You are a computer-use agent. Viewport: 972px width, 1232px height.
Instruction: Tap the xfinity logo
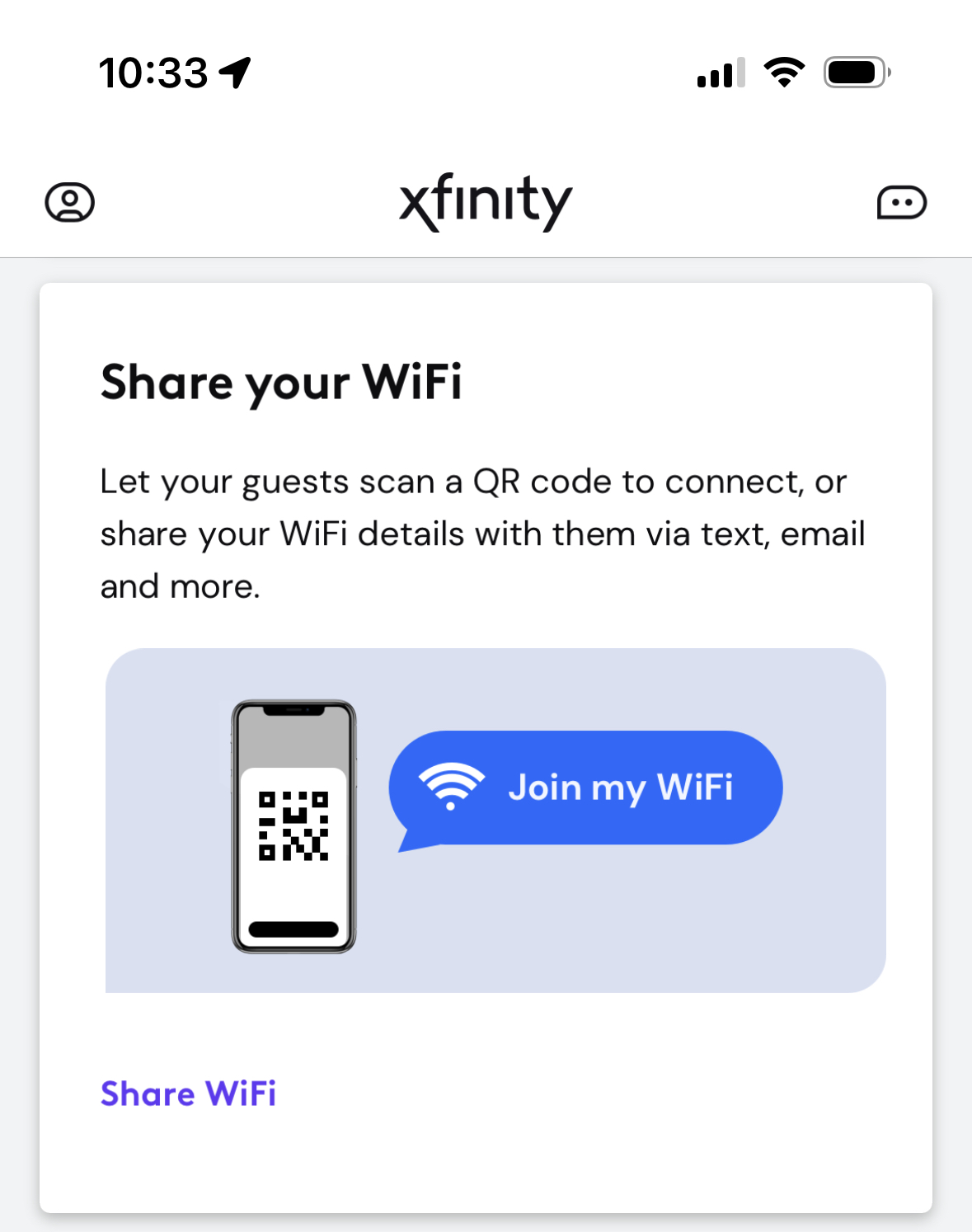(x=485, y=200)
